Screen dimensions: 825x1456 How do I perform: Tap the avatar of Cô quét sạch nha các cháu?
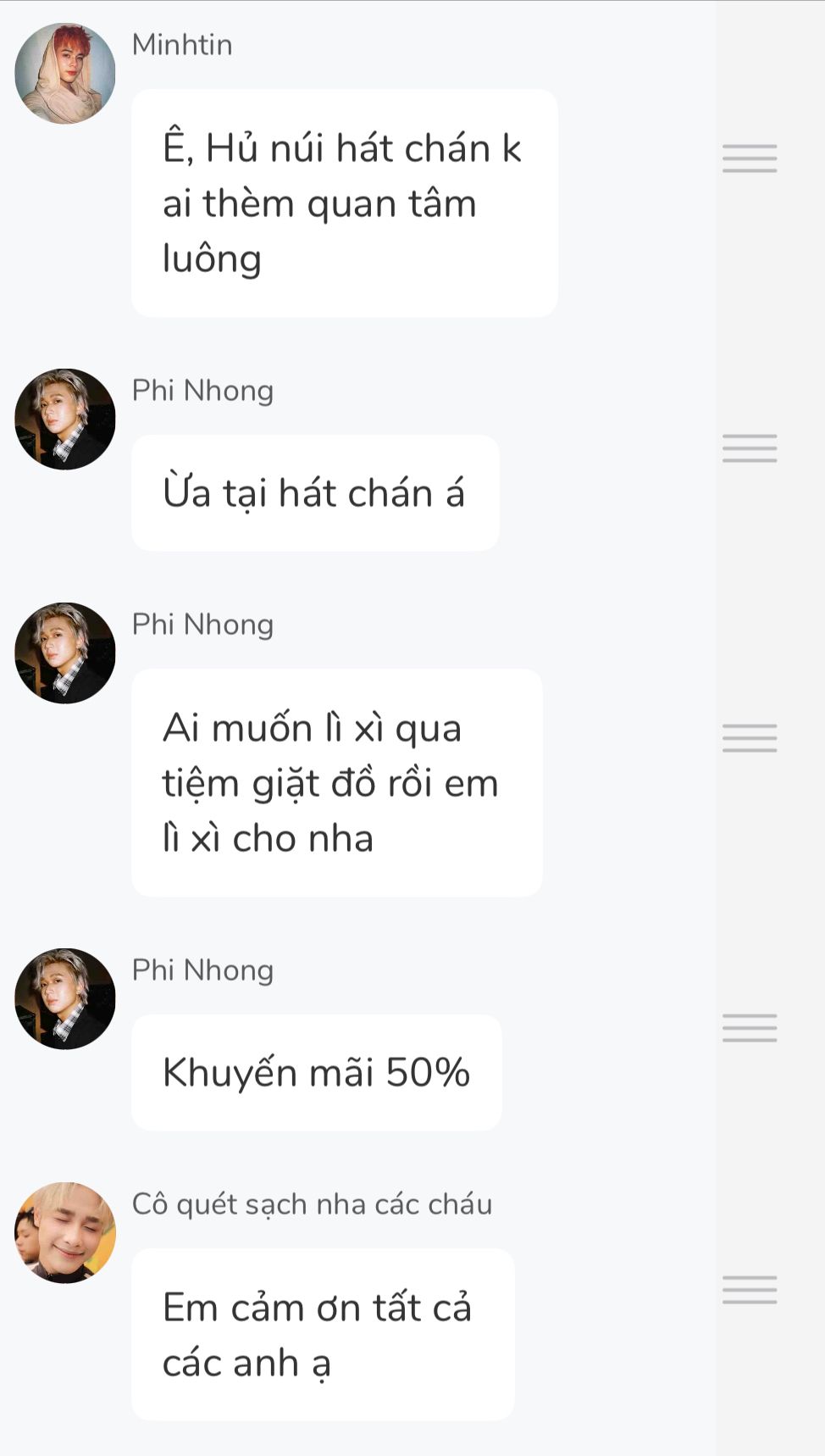point(65,1232)
